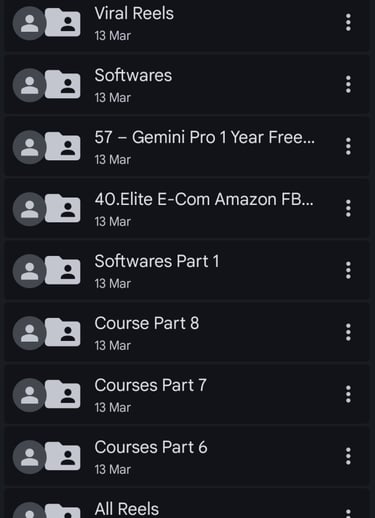Screen dimensions: 375x518
Task: Open the three-dot menu for Softwares Part 1
Action: click(348, 270)
